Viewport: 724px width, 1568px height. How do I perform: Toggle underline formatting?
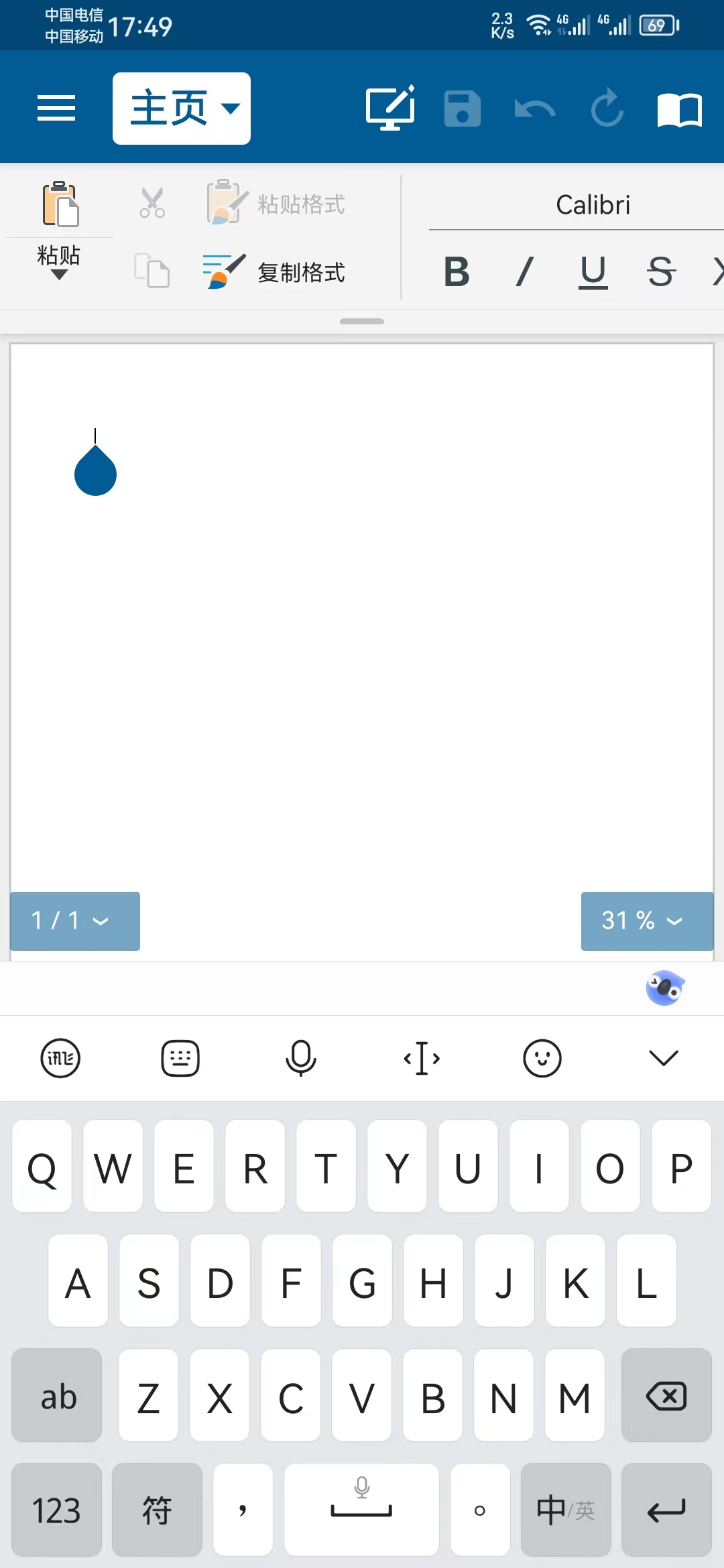tap(593, 271)
